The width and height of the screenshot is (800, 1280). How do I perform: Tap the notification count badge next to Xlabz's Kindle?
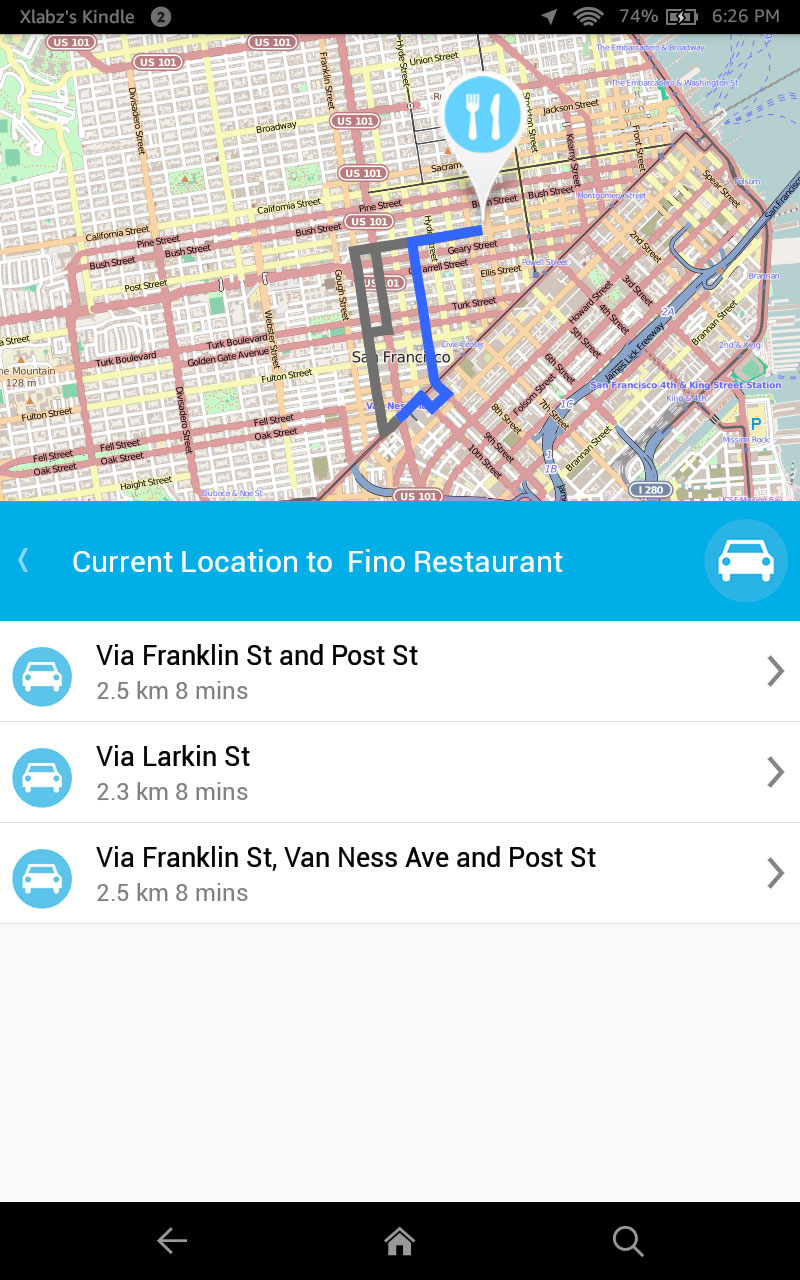163,16
